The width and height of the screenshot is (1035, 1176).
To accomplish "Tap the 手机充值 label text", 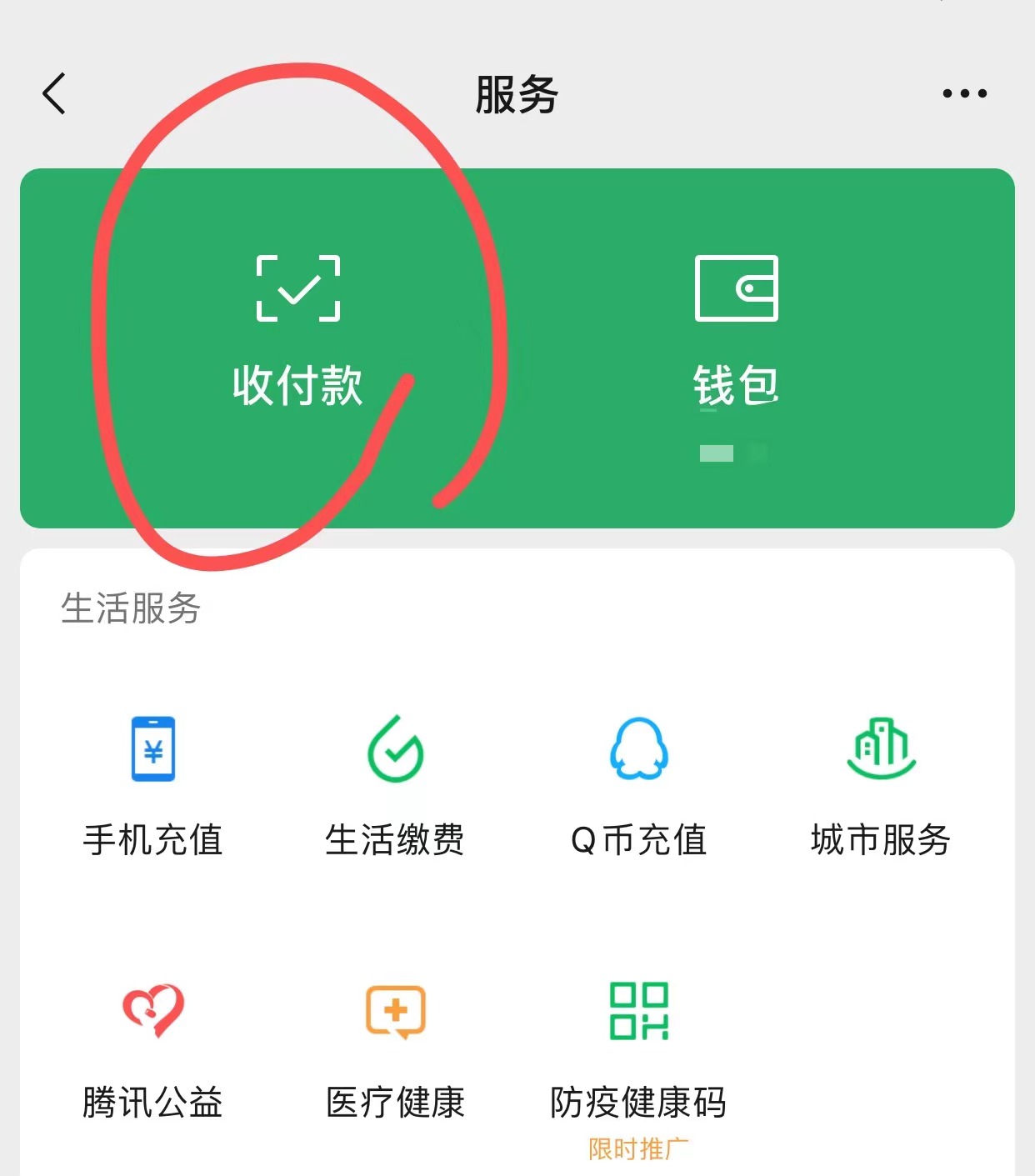I will [153, 842].
